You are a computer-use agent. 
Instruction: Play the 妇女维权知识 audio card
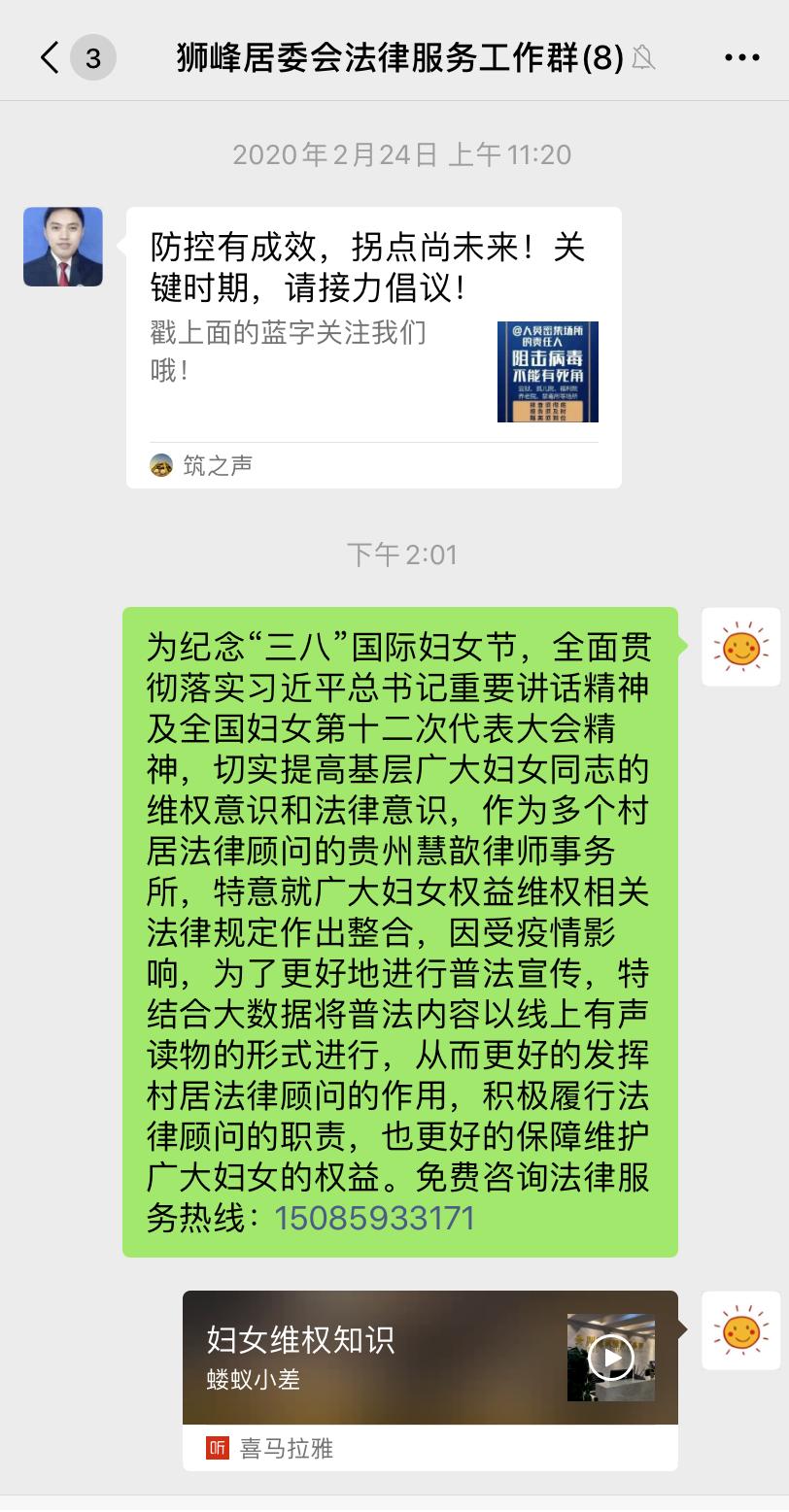[611, 1358]
